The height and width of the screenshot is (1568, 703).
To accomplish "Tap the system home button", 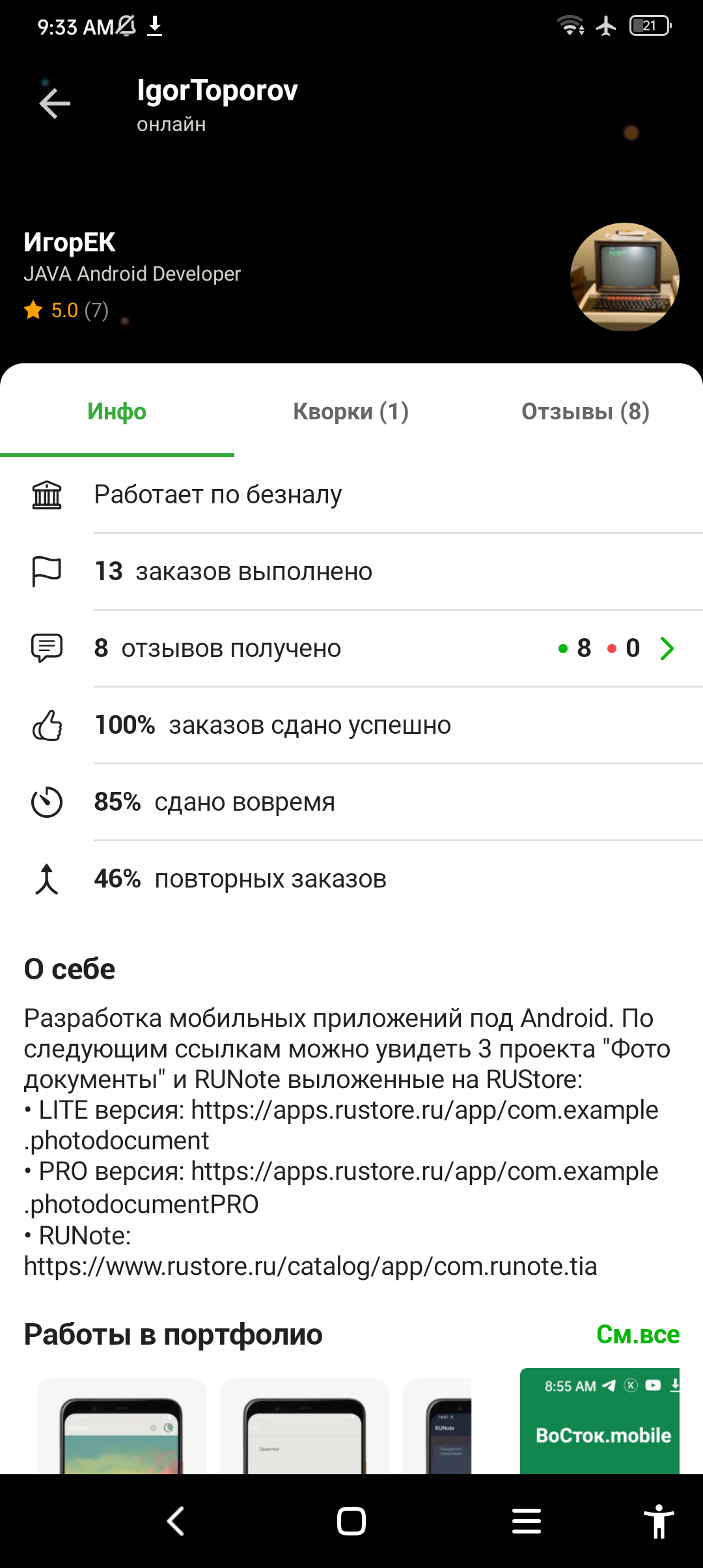I will coord(351,1522).
